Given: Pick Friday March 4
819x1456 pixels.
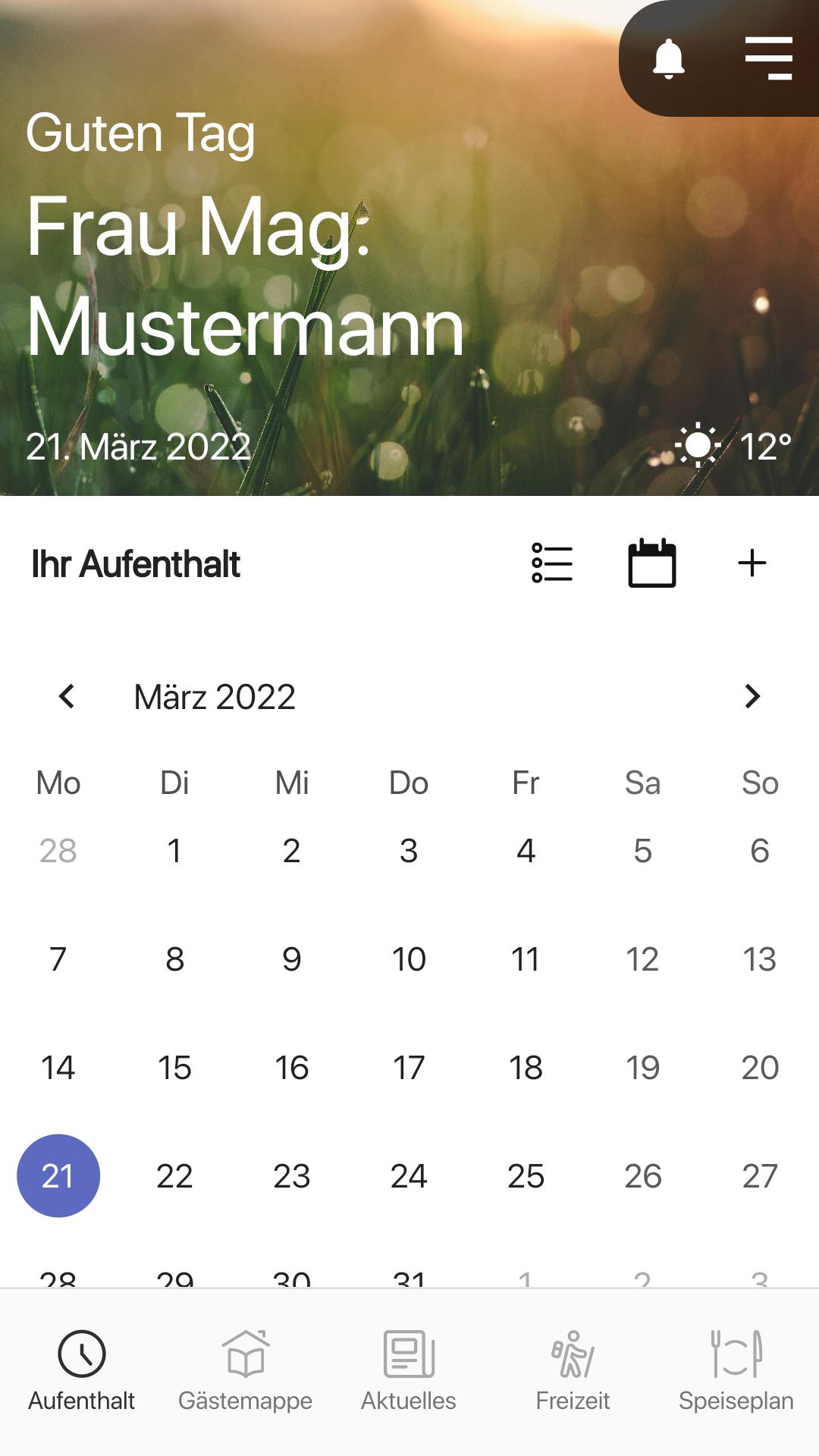Looking at the screenshot, I should pyautogui.click(x=526, y=851).
